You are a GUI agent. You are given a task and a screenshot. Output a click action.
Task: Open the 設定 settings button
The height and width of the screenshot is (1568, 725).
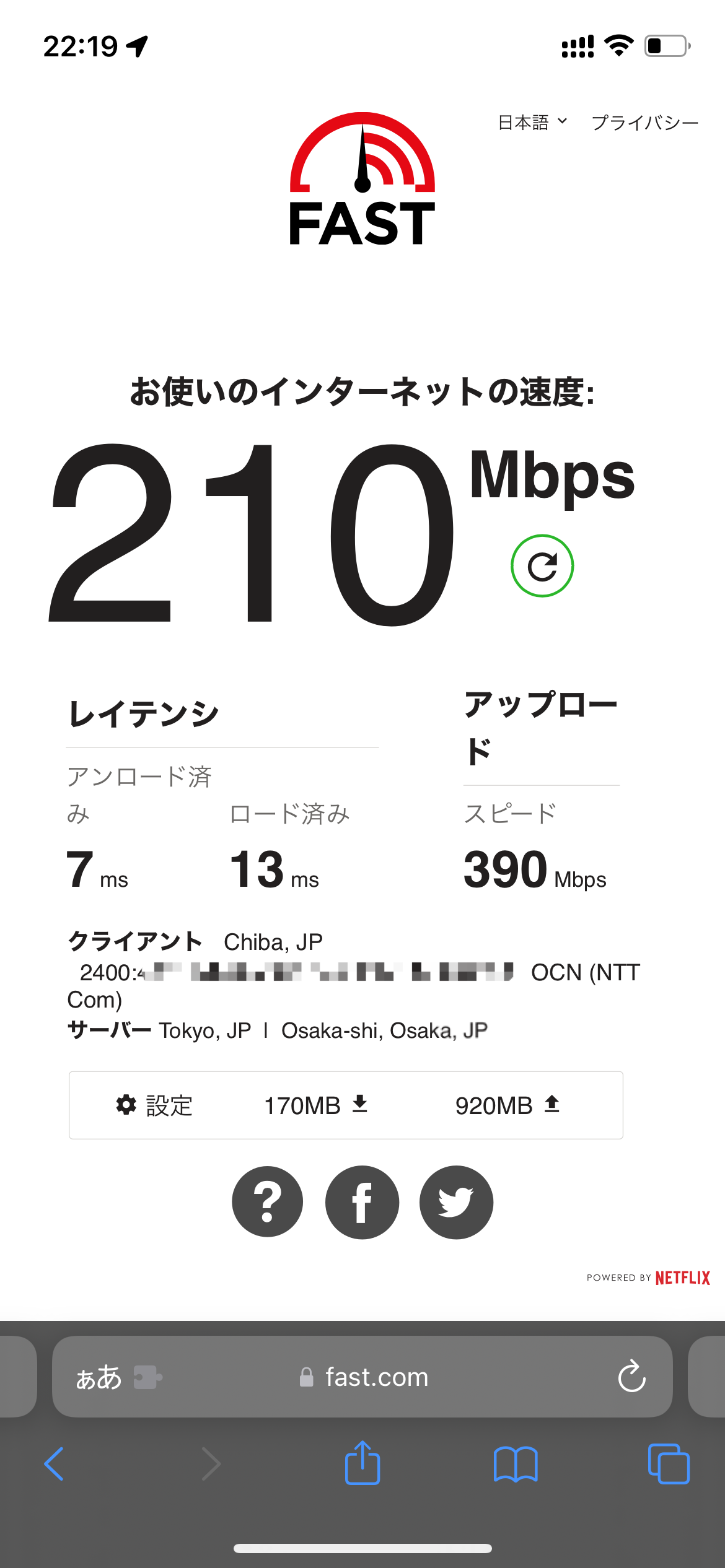point(155,1105)
